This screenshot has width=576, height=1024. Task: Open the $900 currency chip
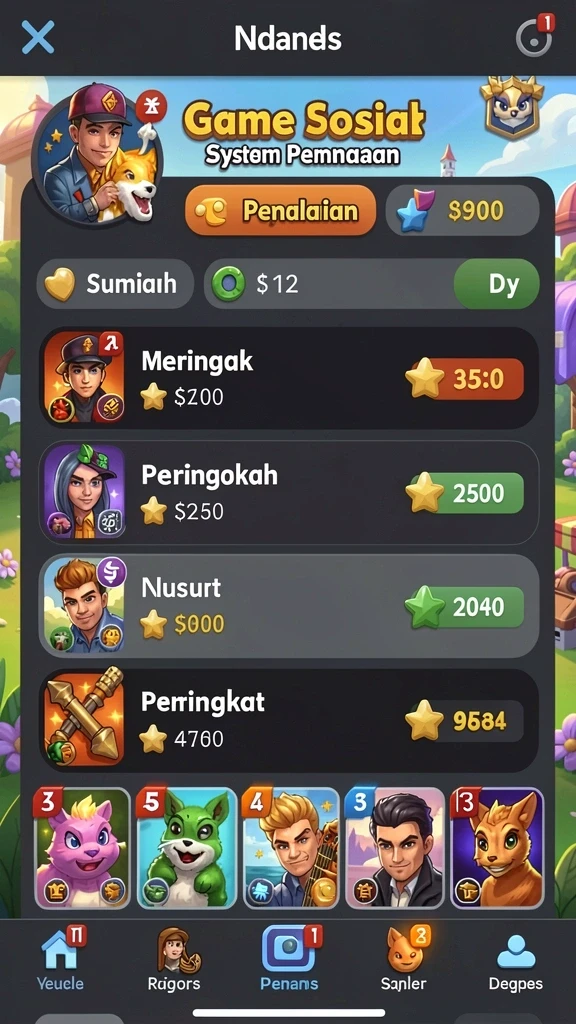462,210
